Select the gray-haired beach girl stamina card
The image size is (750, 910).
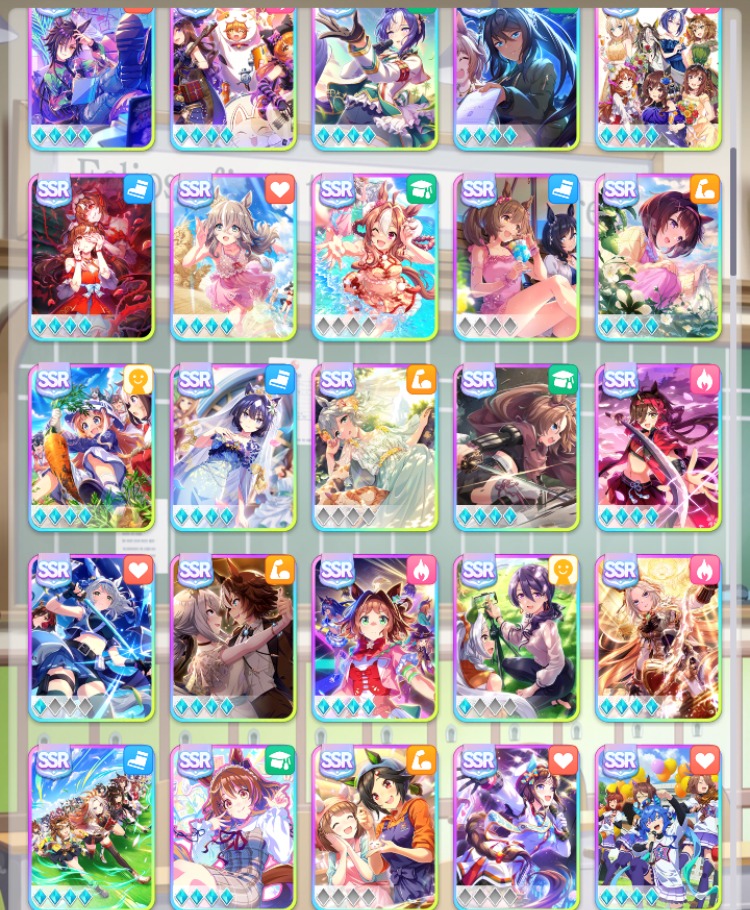[233, 258]
